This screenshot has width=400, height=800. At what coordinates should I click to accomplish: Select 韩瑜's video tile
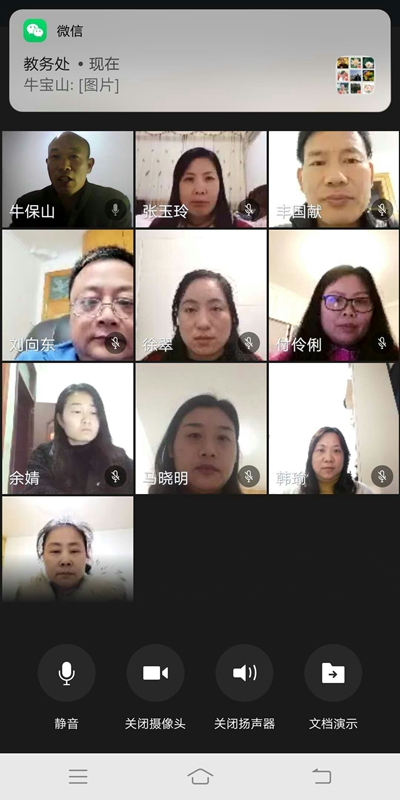click(334, 429)
